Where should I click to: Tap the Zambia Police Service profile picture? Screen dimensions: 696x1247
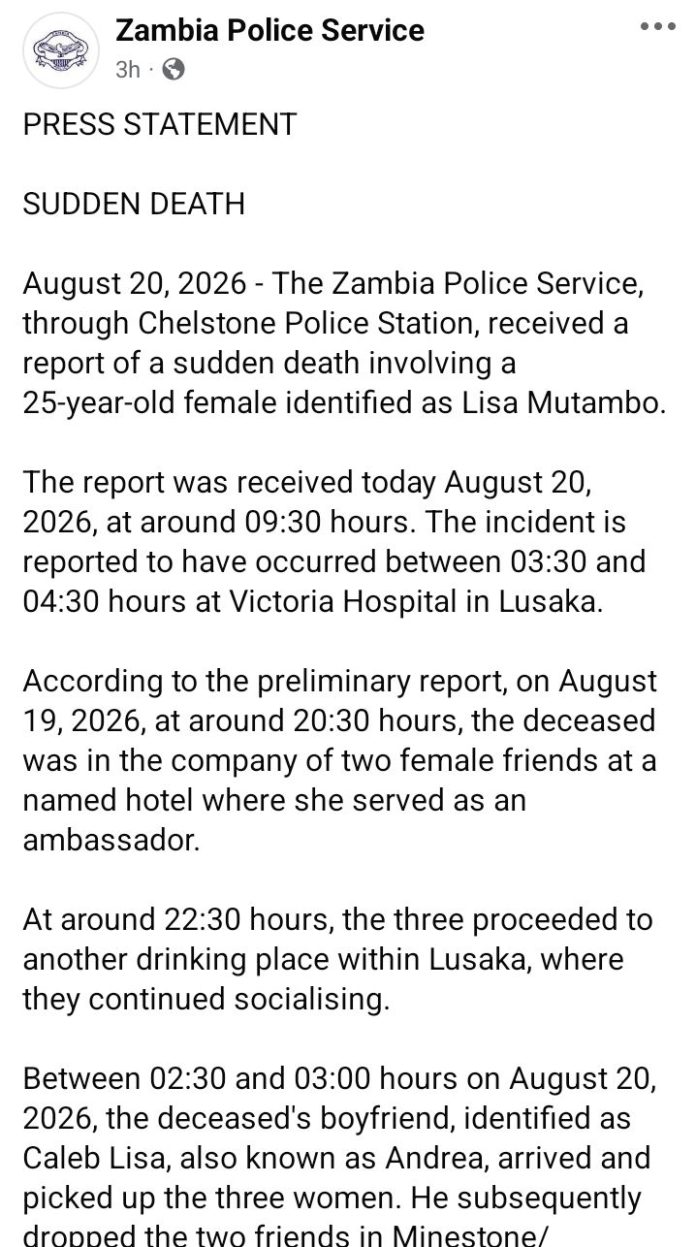(58, 48)
